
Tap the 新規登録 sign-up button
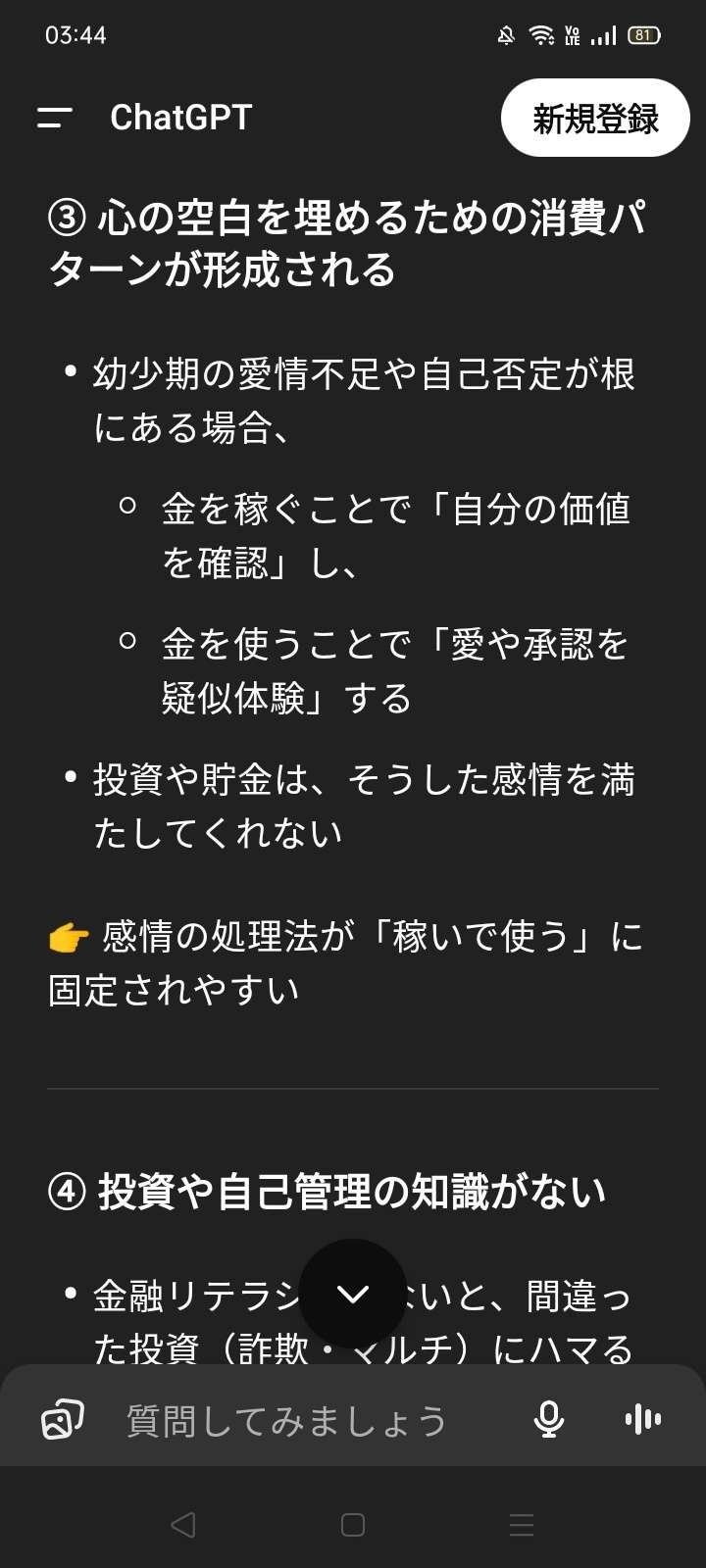(x=595, y=118)
